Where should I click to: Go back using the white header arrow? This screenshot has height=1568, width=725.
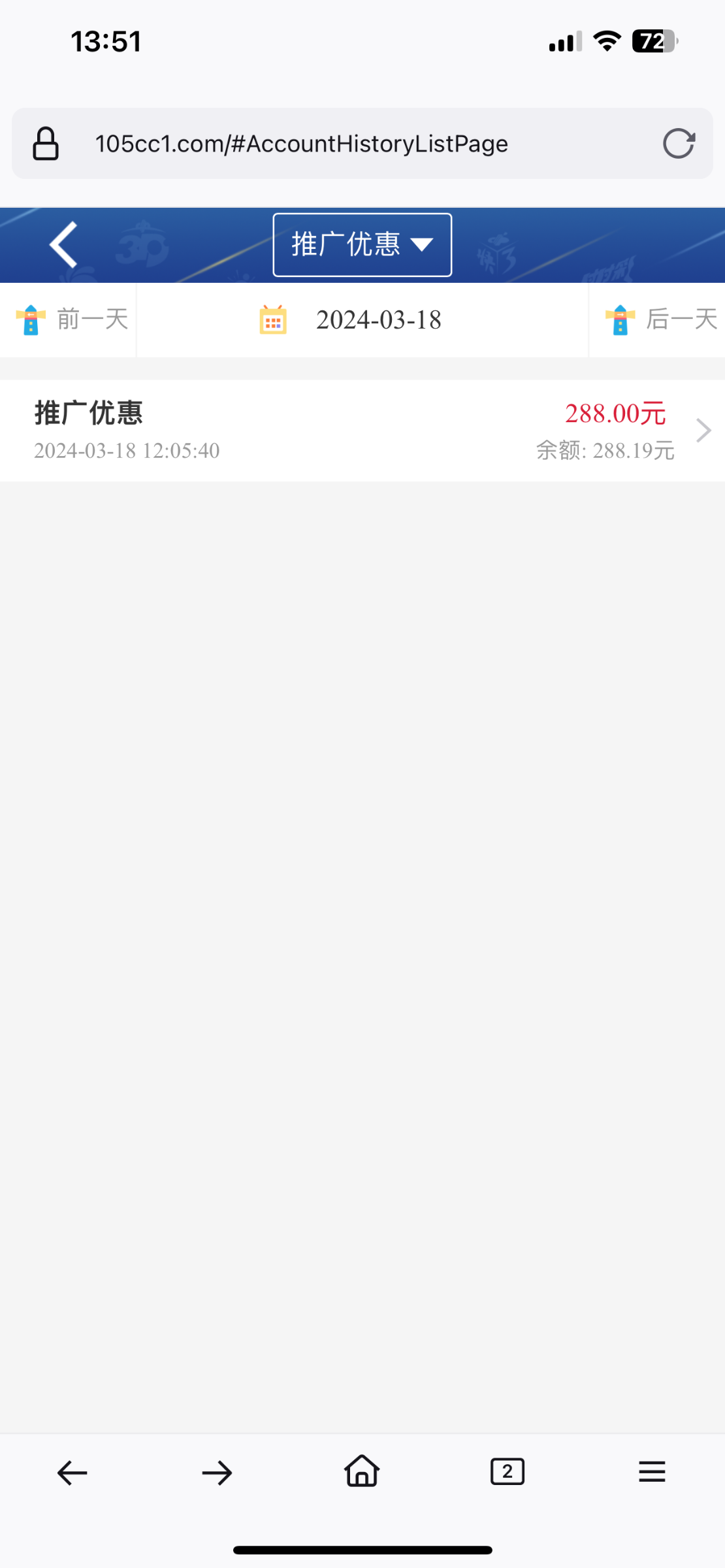pos(63,245)
